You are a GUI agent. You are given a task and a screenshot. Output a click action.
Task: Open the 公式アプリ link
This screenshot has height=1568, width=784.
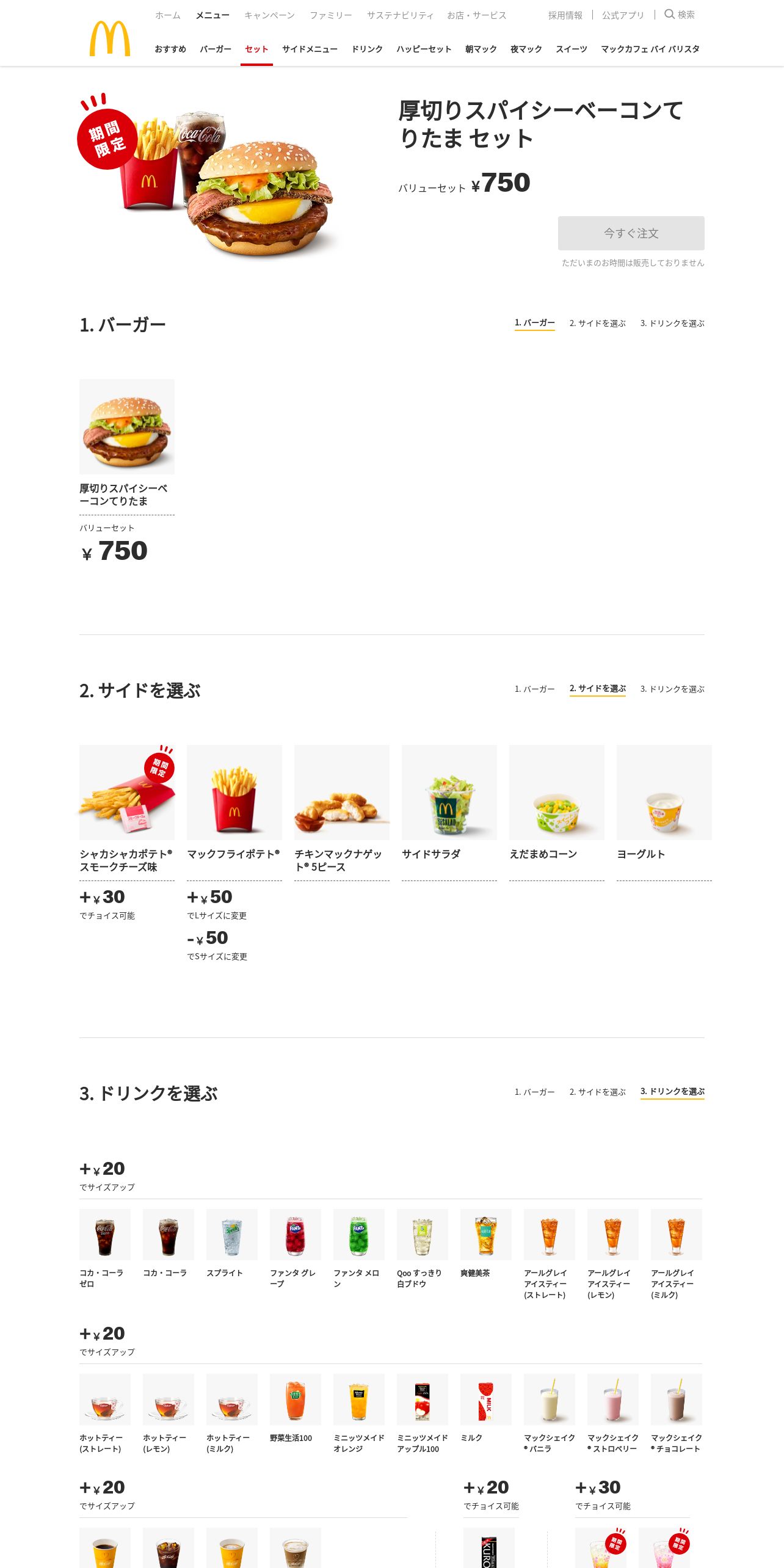click(x=623, y=15)
